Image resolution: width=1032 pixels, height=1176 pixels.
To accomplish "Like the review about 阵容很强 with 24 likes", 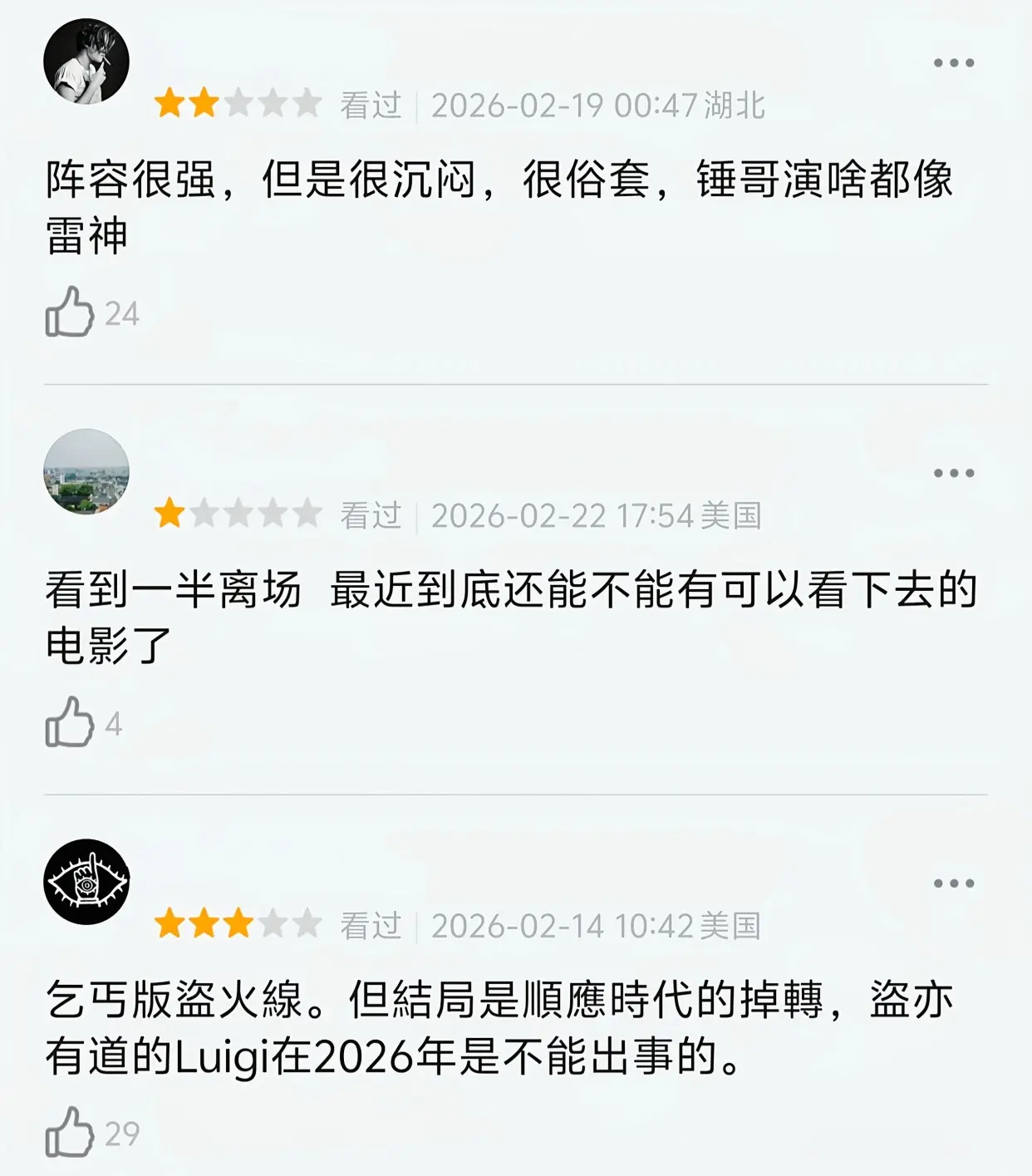I will point(70,312).
